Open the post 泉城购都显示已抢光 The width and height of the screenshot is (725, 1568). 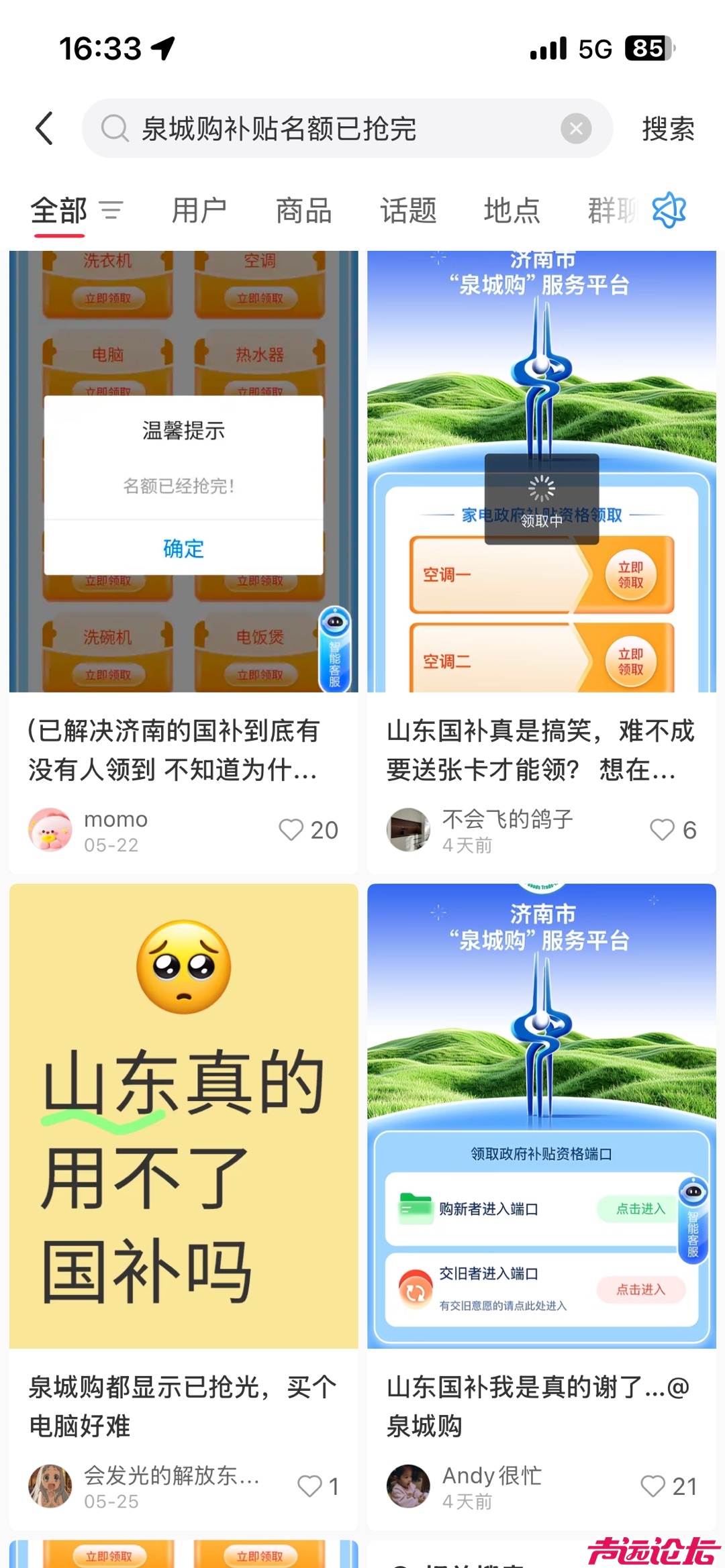pyautogui.click(x=183, y=1406)
